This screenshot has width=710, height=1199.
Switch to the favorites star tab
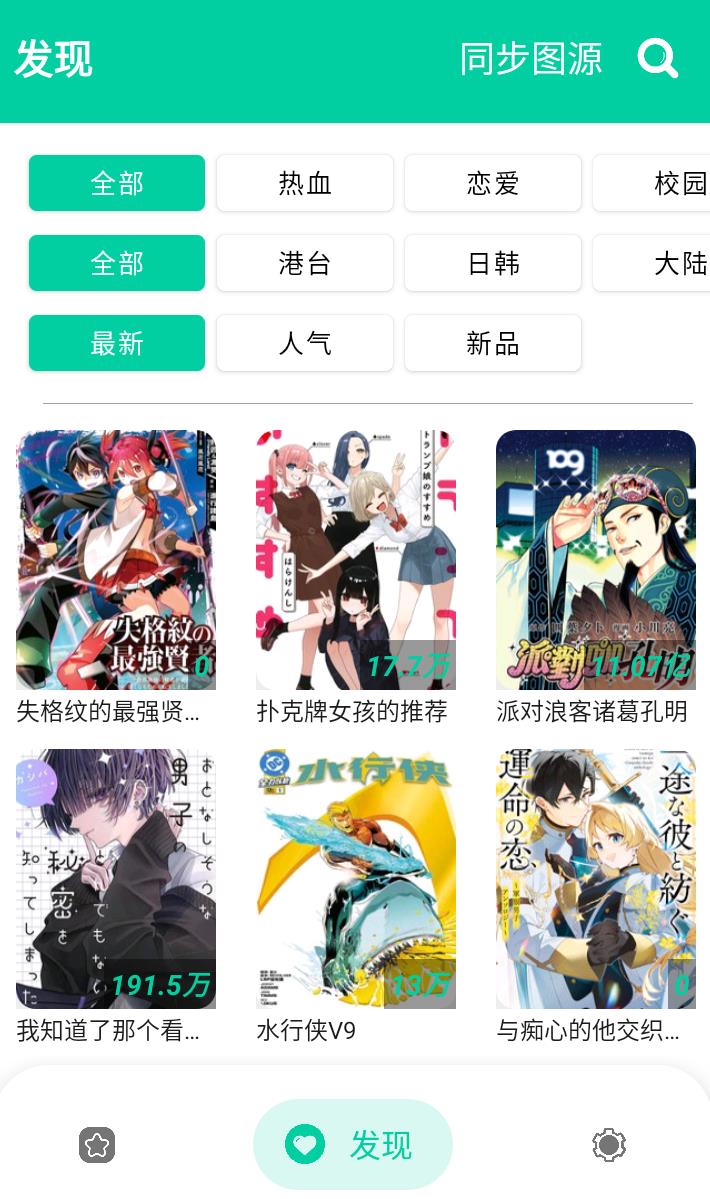pos(97,1145)
